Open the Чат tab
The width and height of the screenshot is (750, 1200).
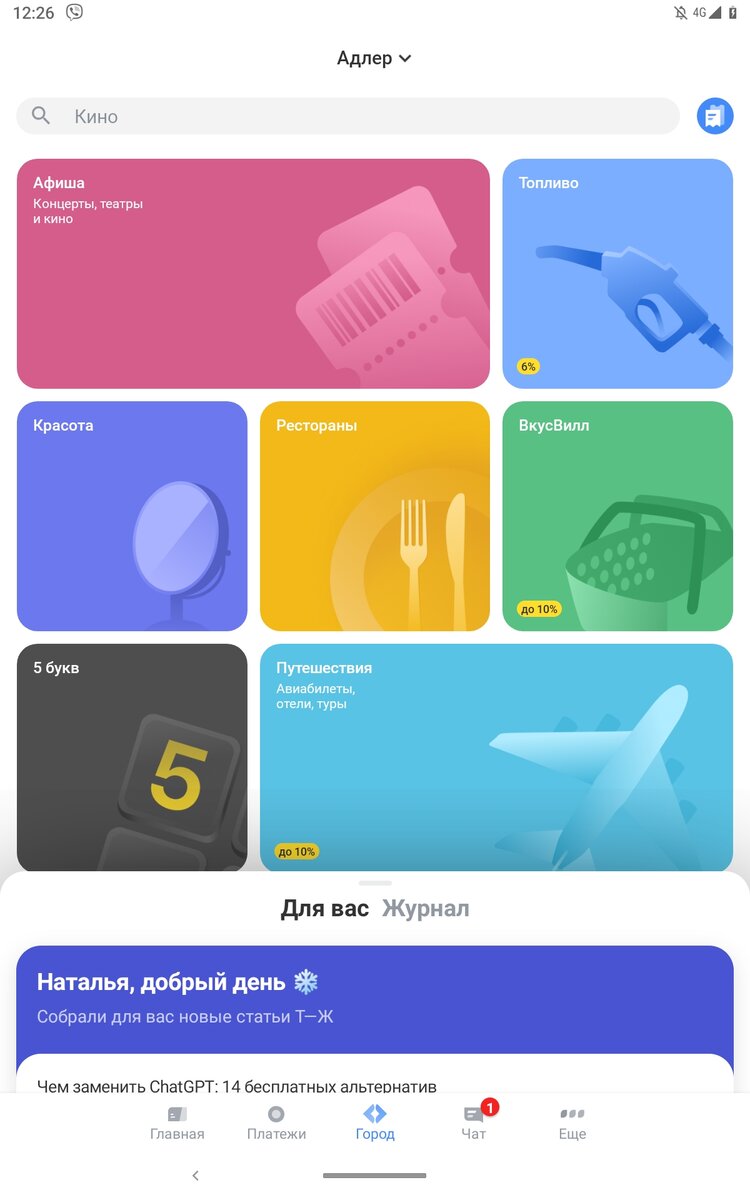tap(474, 1122)
